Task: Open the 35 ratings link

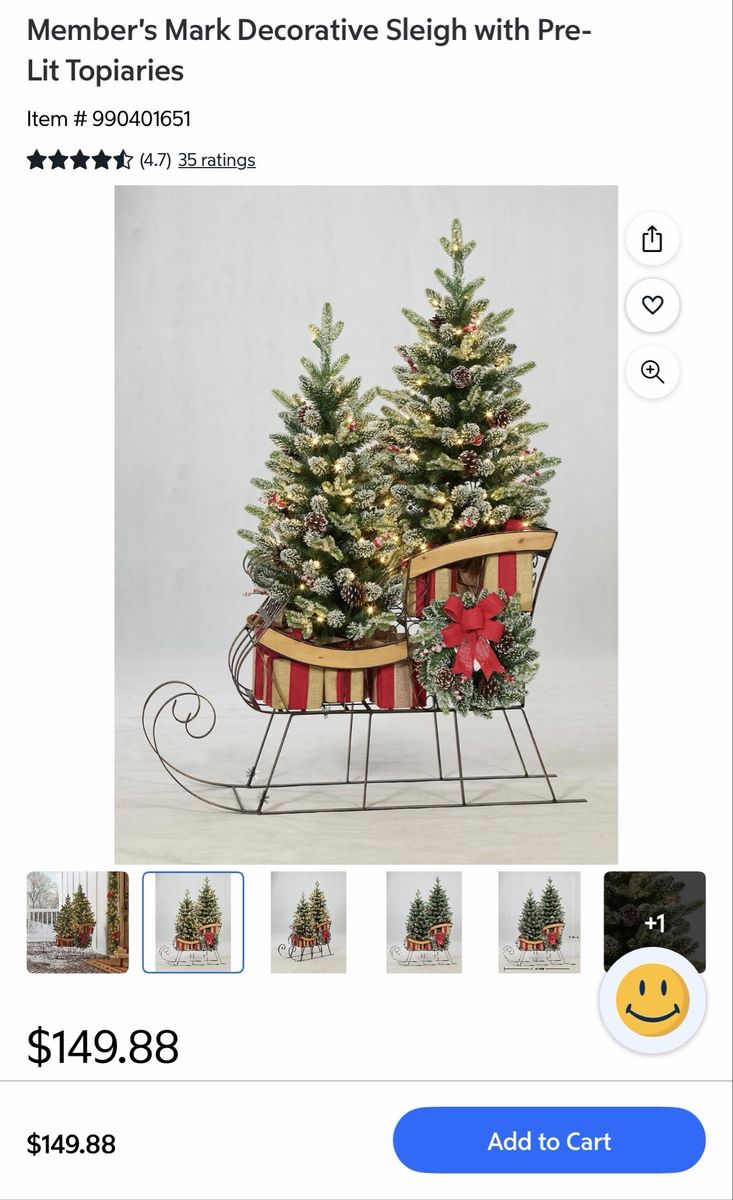Action: [x=216, y=160]
